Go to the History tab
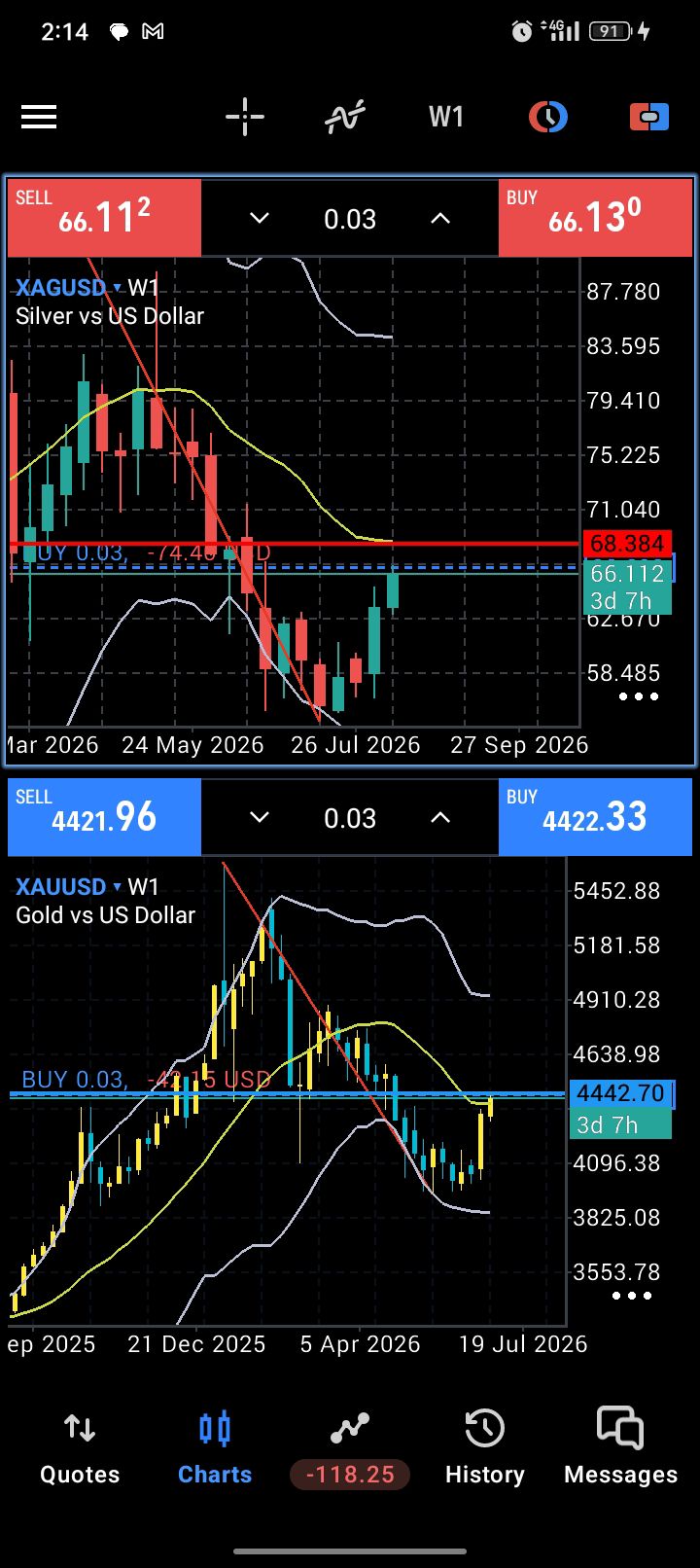Image resolution: width=700 pixels, height=1568 pixels. tap(484, 1448)
